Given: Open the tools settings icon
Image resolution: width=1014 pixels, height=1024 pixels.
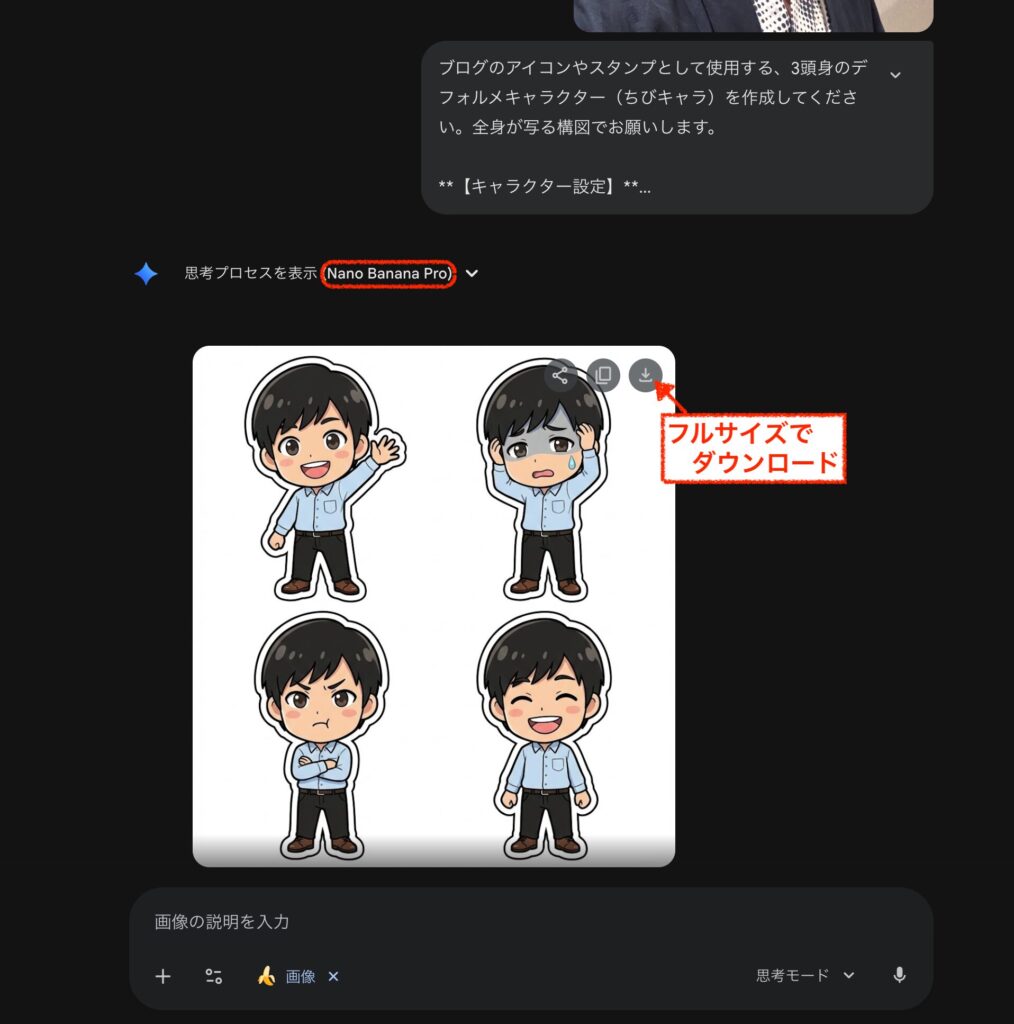Looking at the screenshot, I should point(214,976).
